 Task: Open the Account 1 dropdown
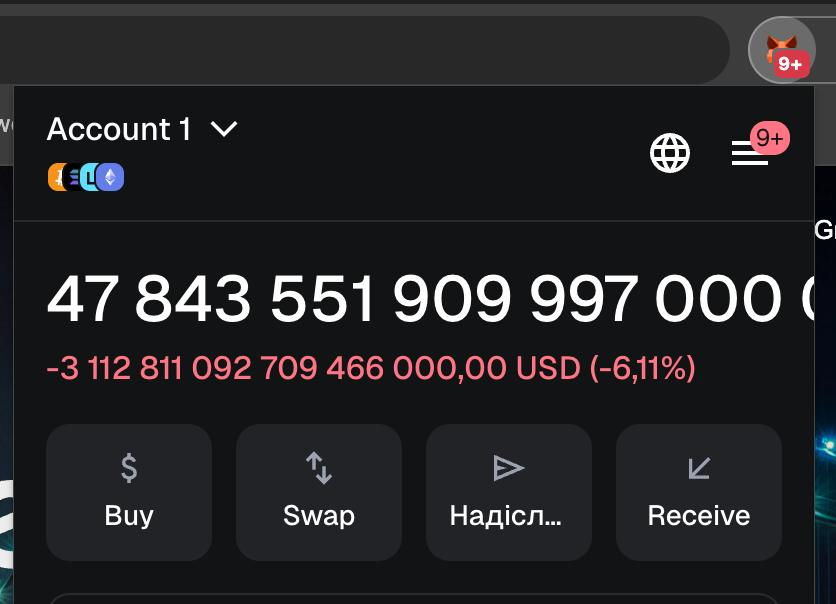pyautogui.click(x=142, y=129)
